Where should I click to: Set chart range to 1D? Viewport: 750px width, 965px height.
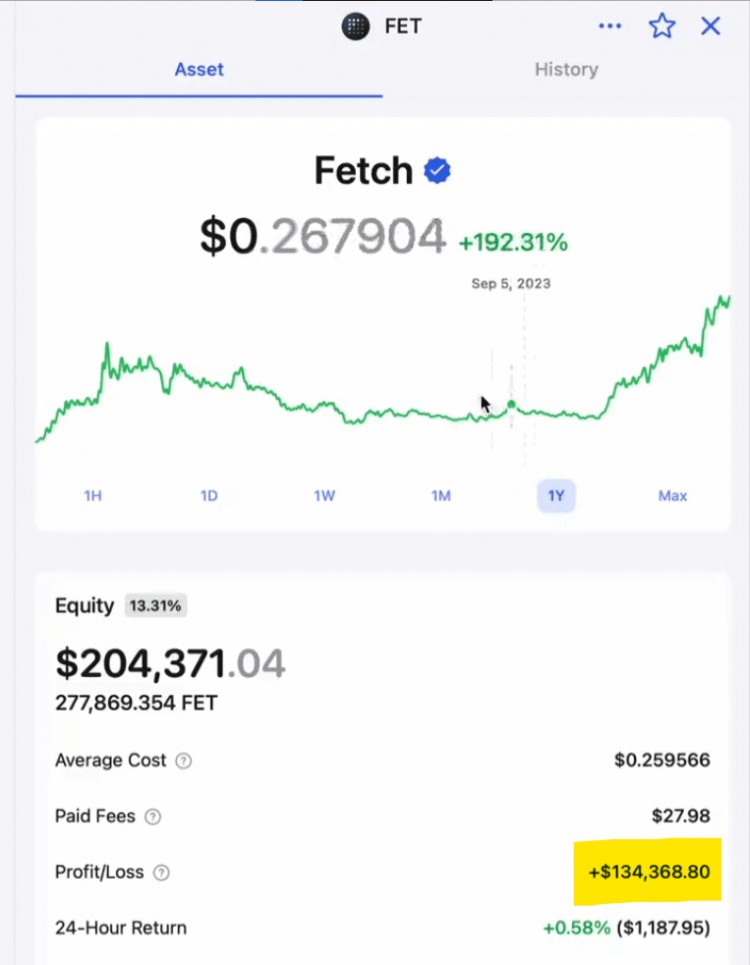tap(209, 496)
